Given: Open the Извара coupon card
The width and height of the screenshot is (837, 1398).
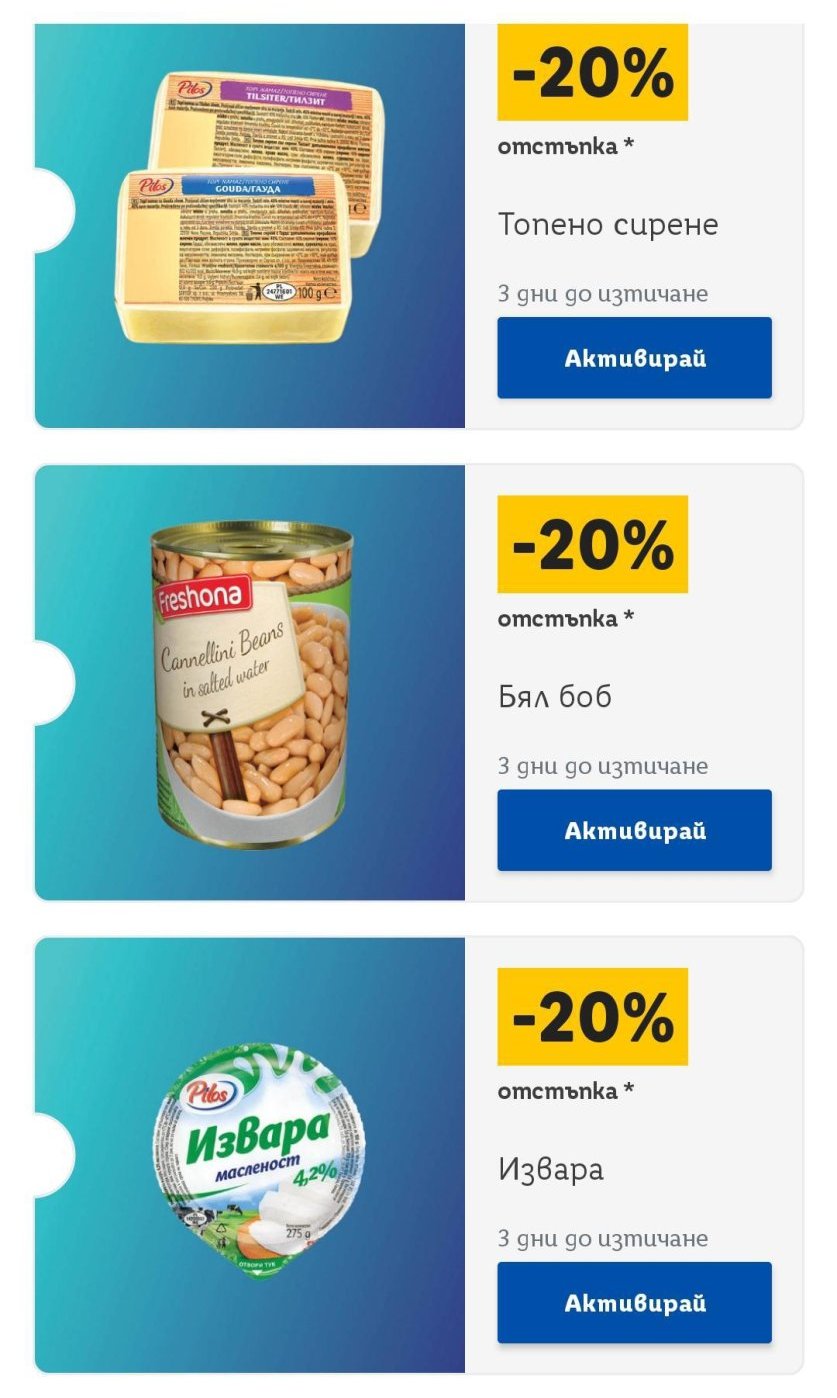Looking at the screenshot, I should (250, 1155).
